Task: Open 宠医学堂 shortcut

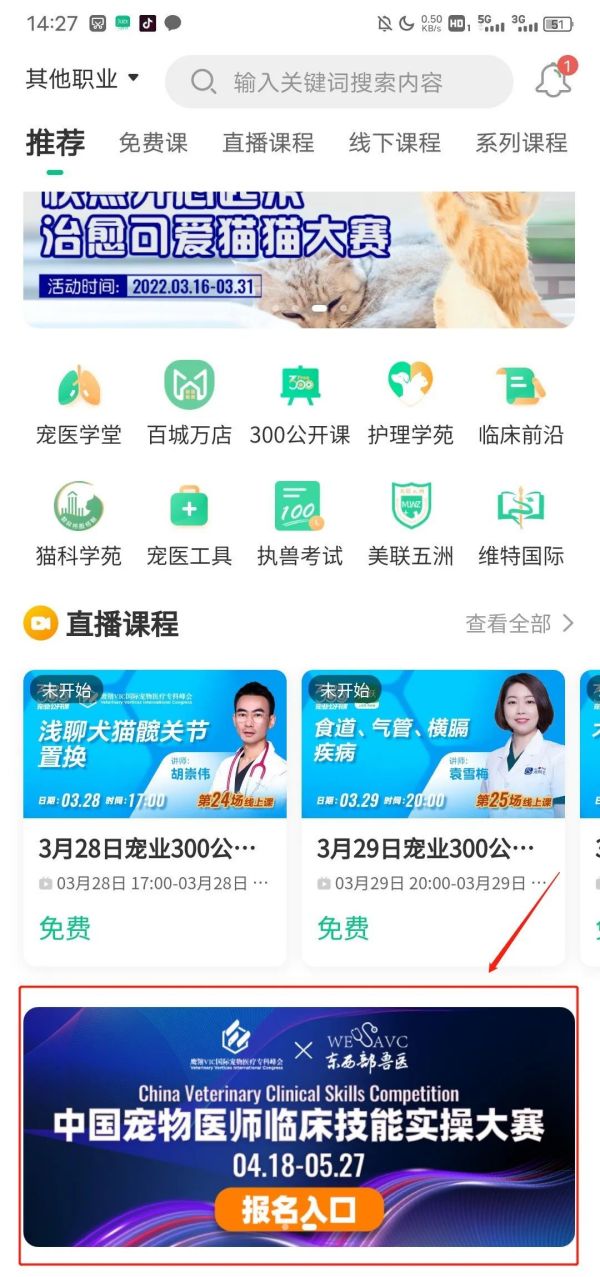Action: click(x=78, y=403)
